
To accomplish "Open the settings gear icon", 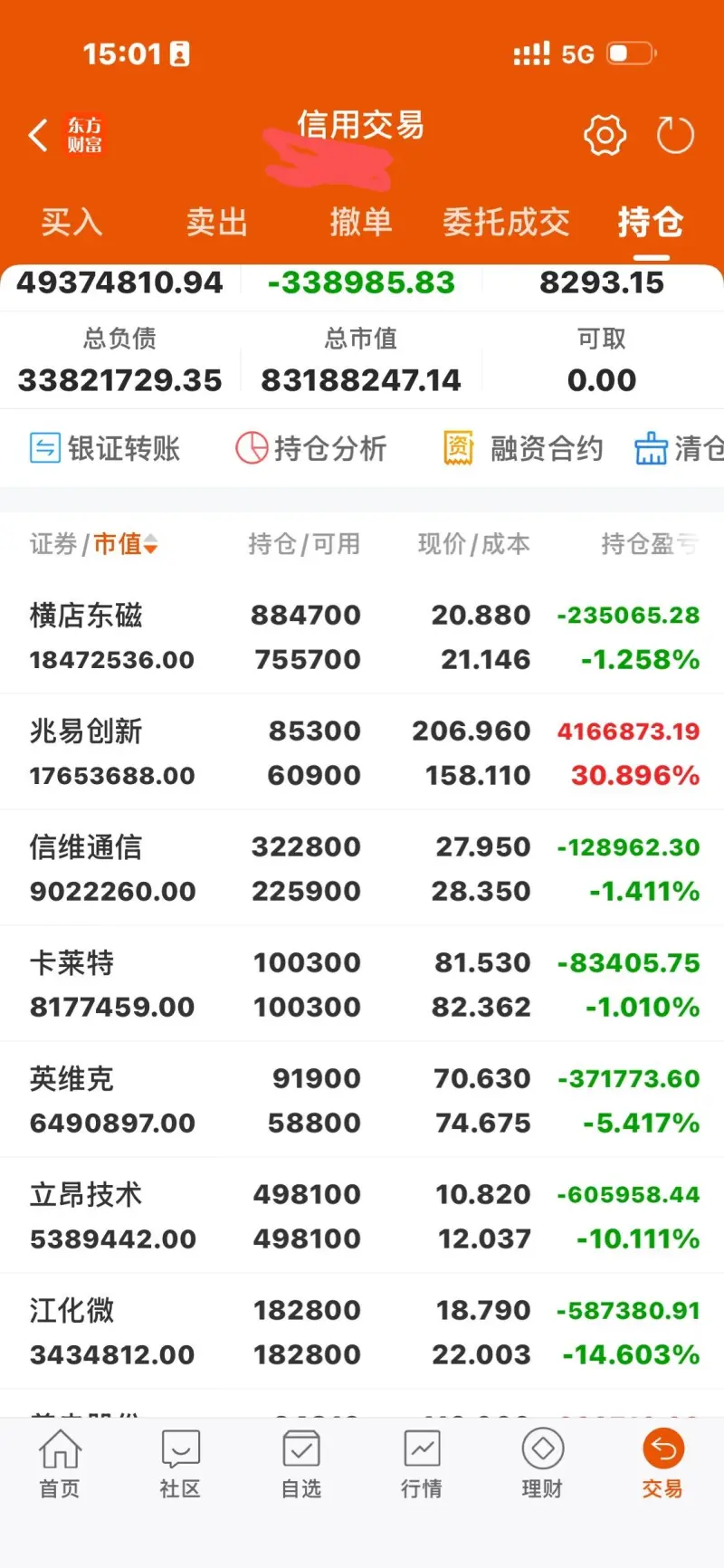I will [x=605, y=136].
